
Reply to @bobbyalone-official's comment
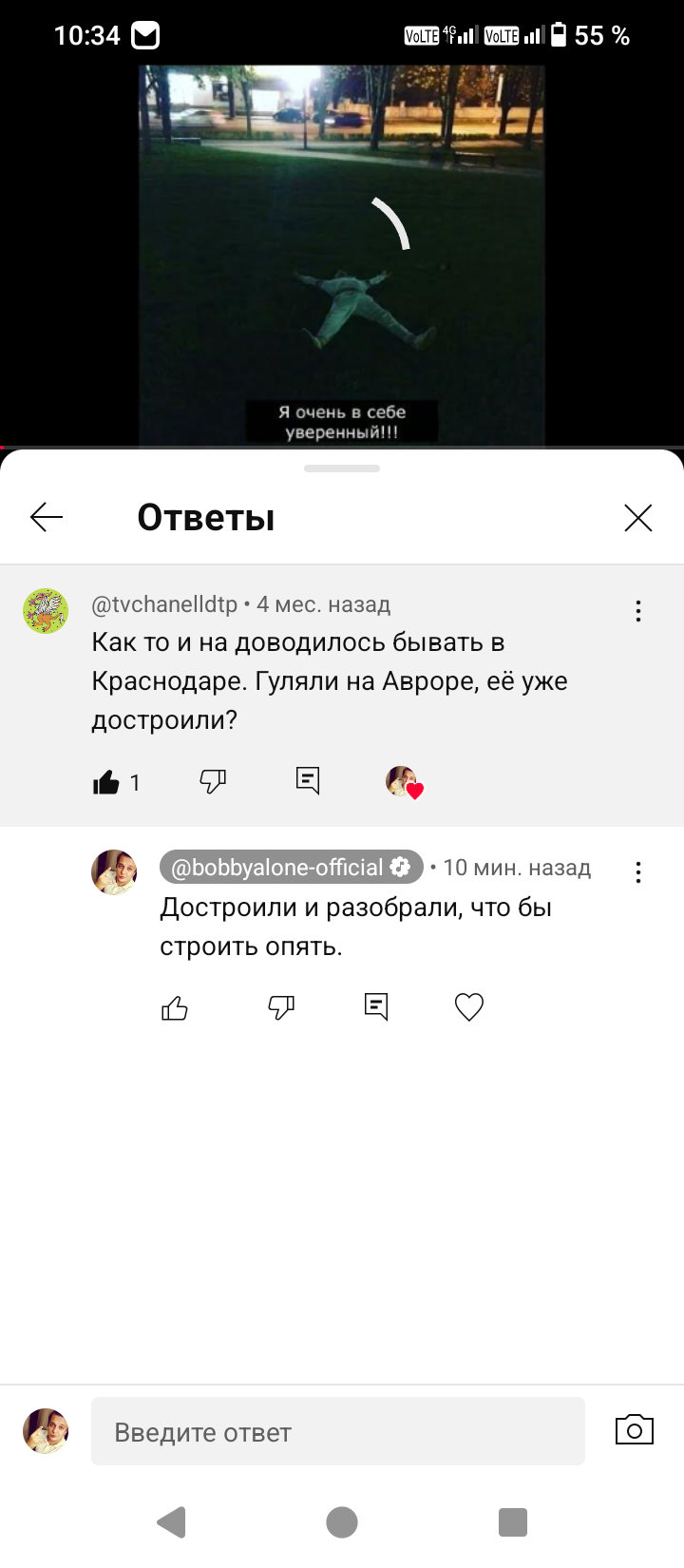(x=376, y=1006)
